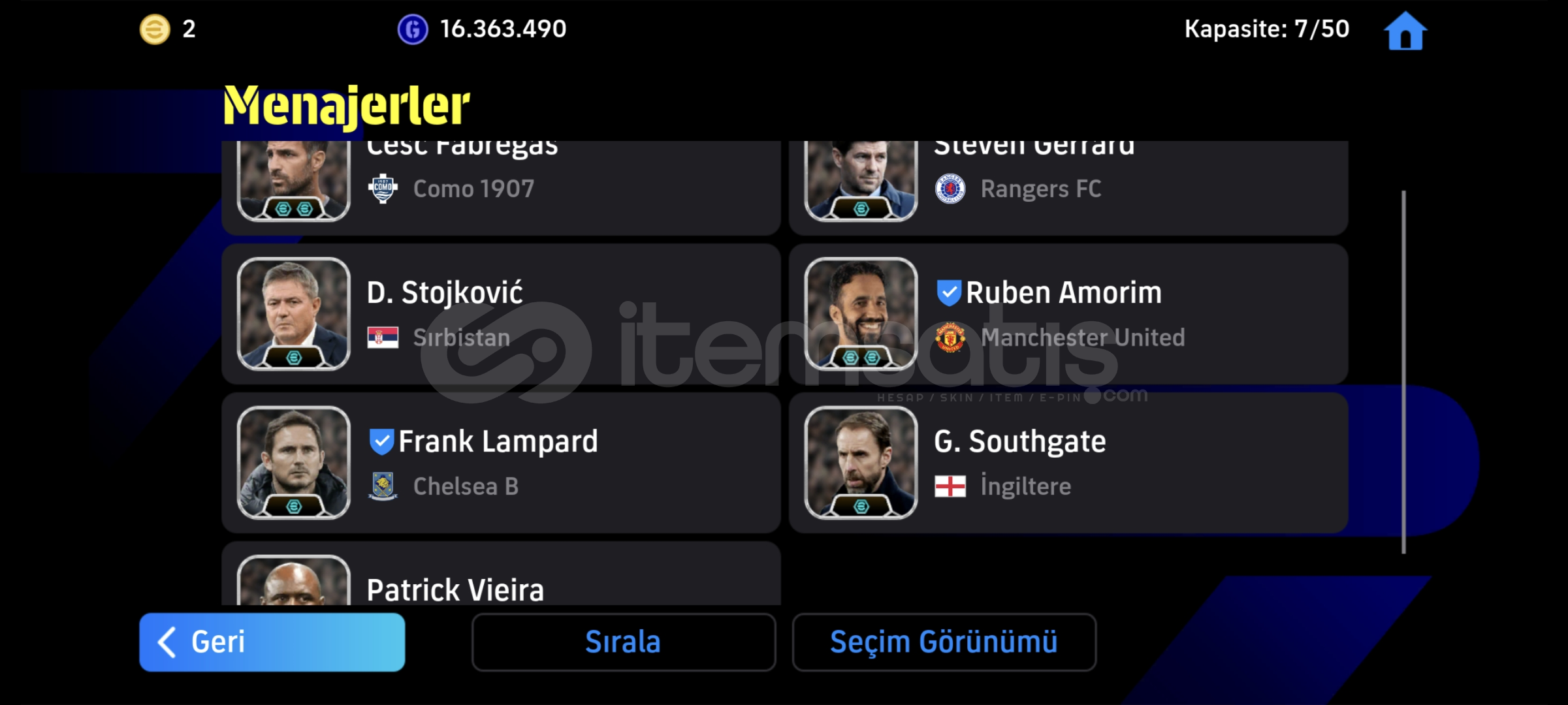This screenshot has width=1568, height=705.
Task: Select Patrick Vieira manager card
Action: 500,578
